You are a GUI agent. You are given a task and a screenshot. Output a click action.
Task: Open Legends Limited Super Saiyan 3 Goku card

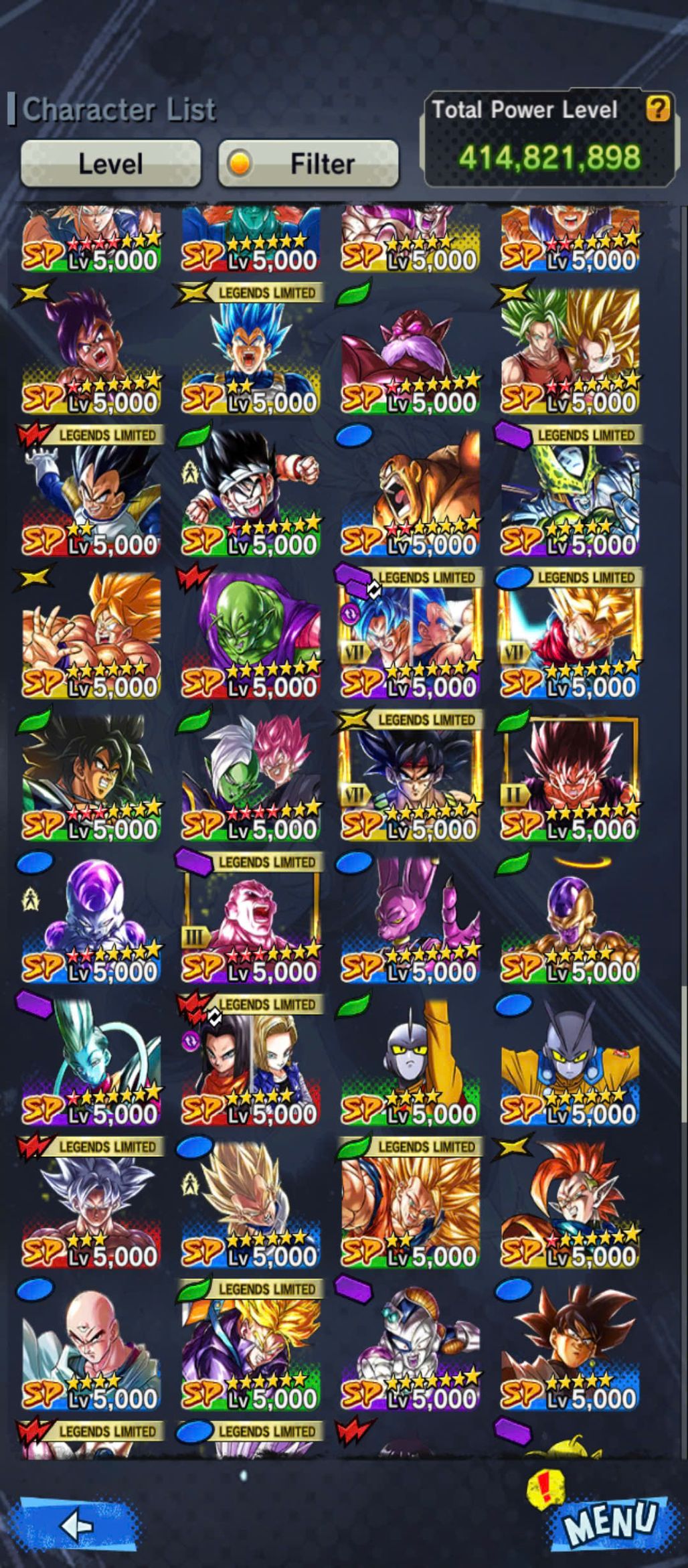(x=410, y=1205)
